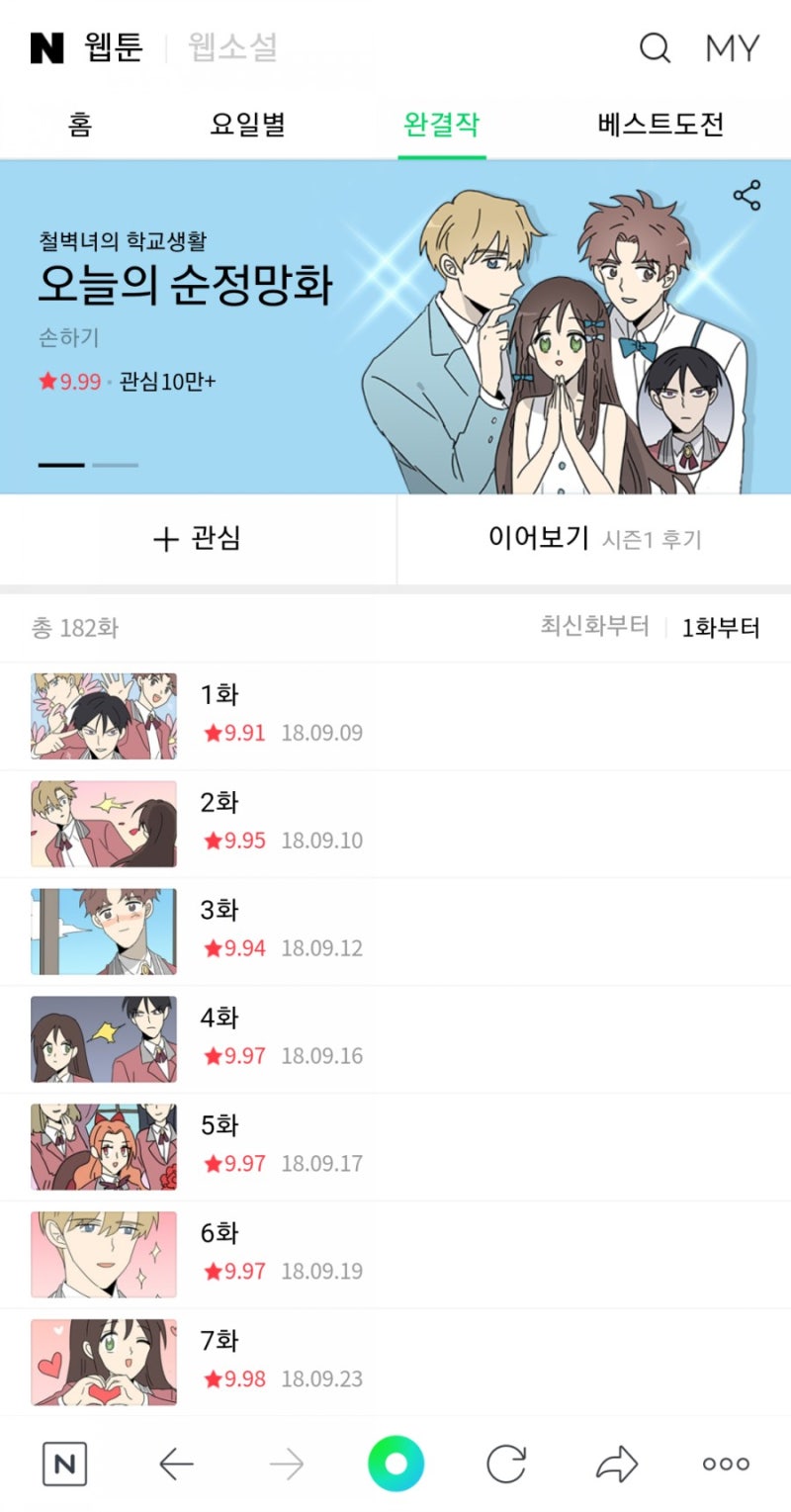The width and height of the screenshot is (791, 1512).
Task: Open the search magnifier icon
Action: 655,47
